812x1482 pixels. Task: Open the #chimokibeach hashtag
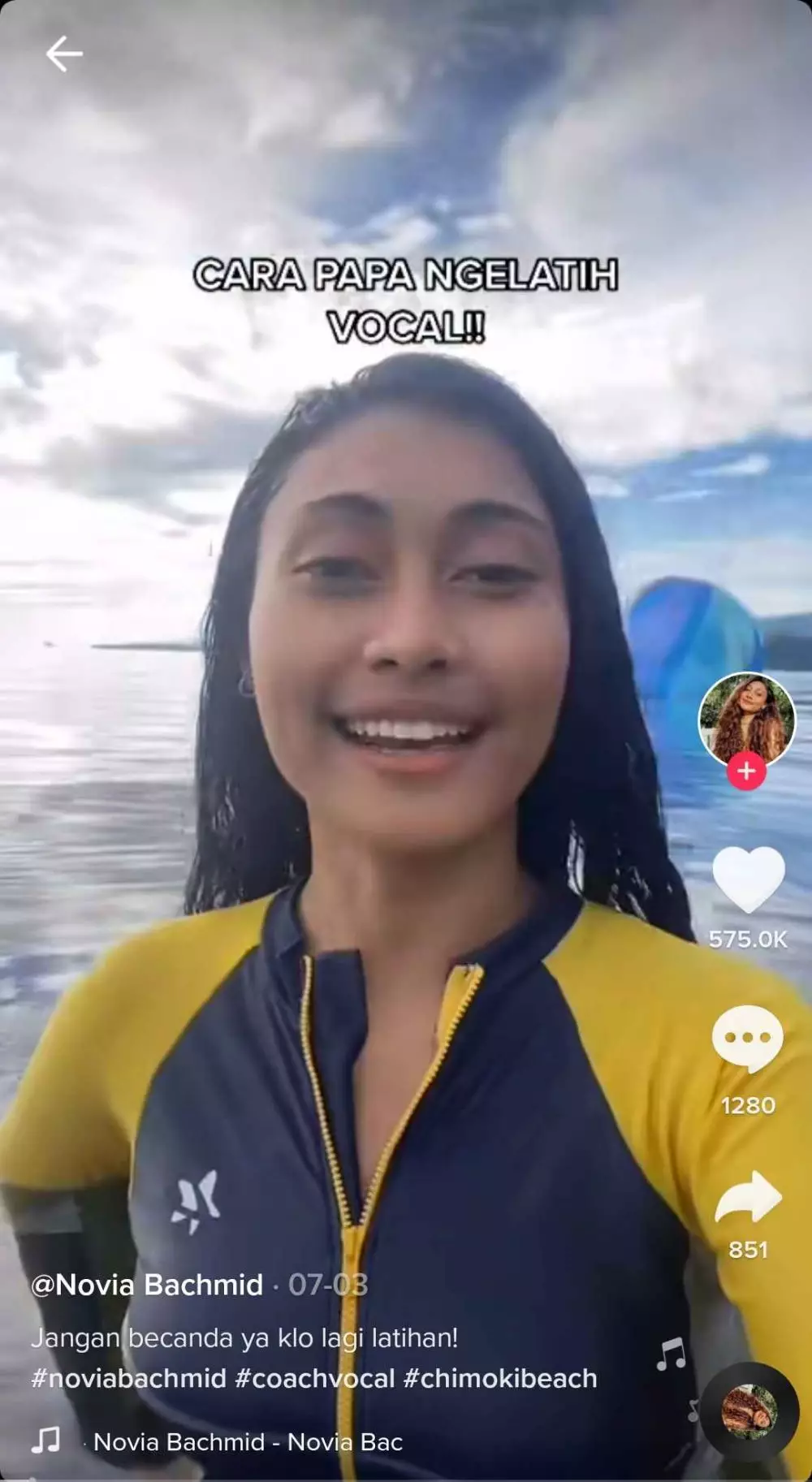500,1378
